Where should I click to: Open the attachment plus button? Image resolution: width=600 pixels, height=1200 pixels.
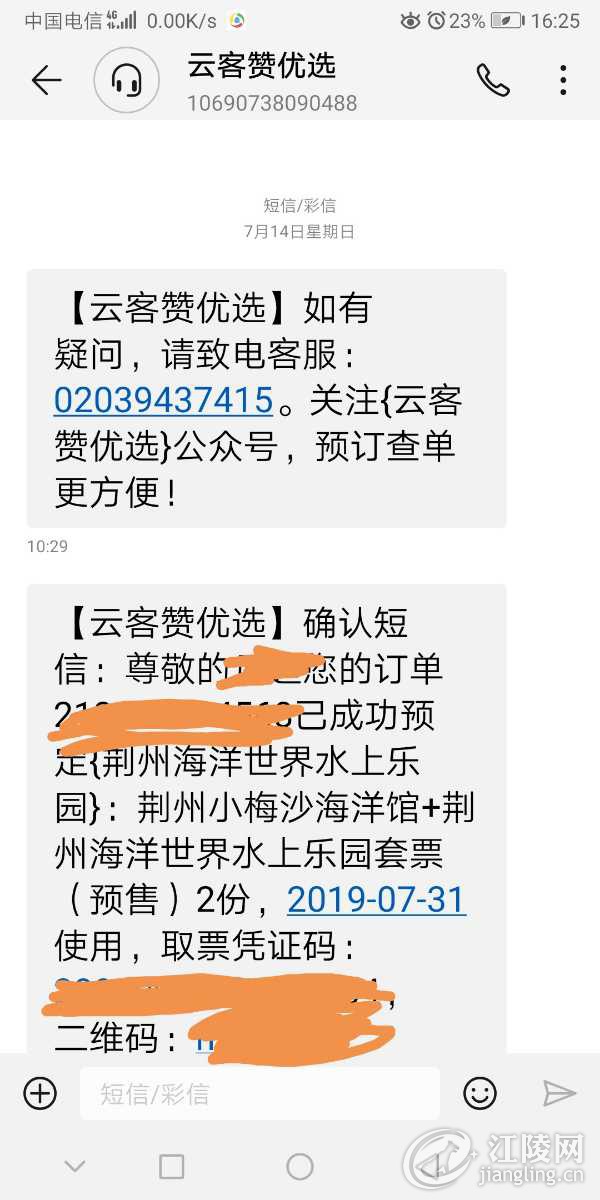(40, 1093)
